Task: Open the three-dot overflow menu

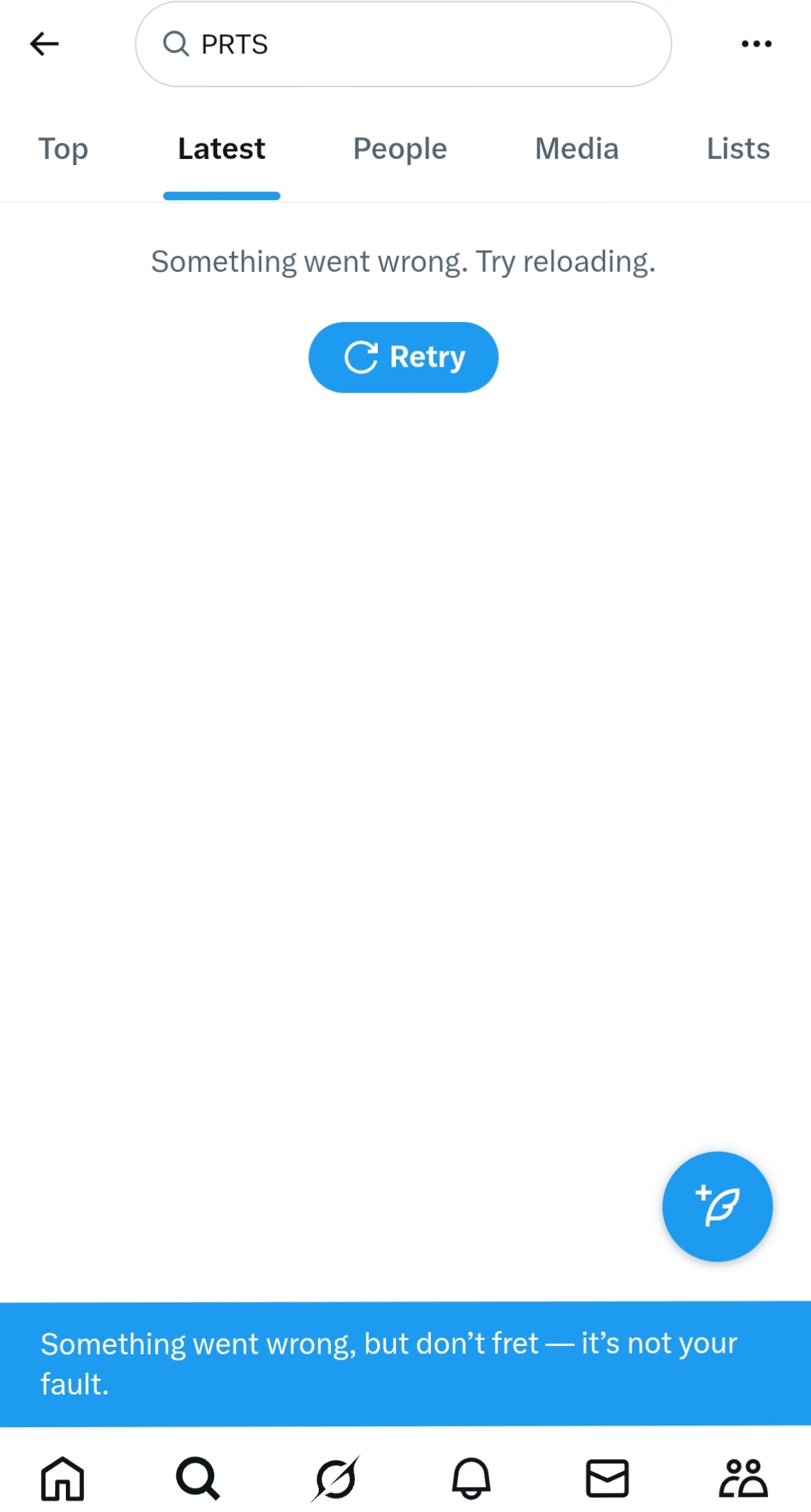Action: pos(756,44)
